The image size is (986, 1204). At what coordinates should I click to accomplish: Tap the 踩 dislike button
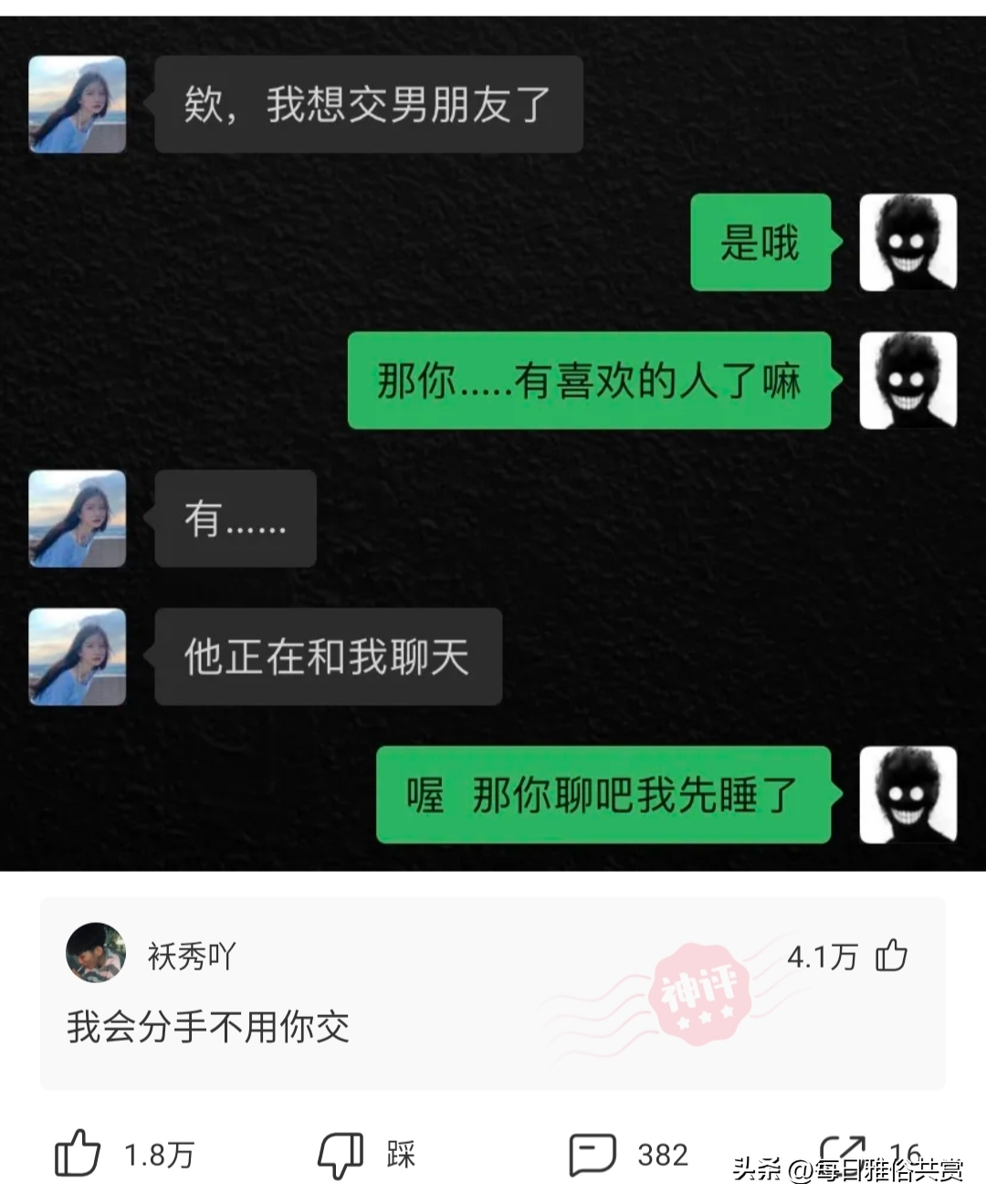(x=341, y=1155)
